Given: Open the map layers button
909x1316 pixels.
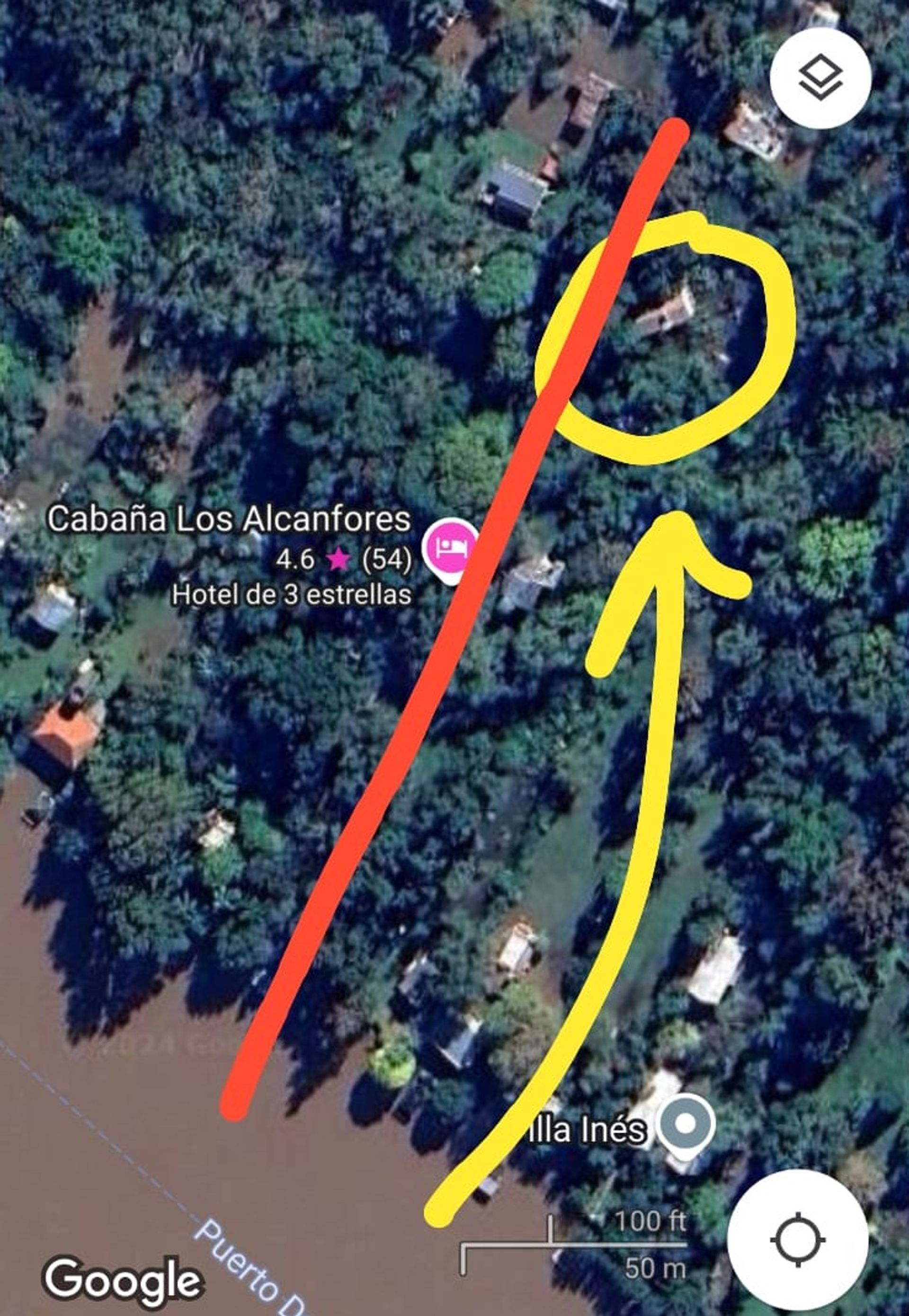Looking at the screenshot, I should tap(820, 78).
